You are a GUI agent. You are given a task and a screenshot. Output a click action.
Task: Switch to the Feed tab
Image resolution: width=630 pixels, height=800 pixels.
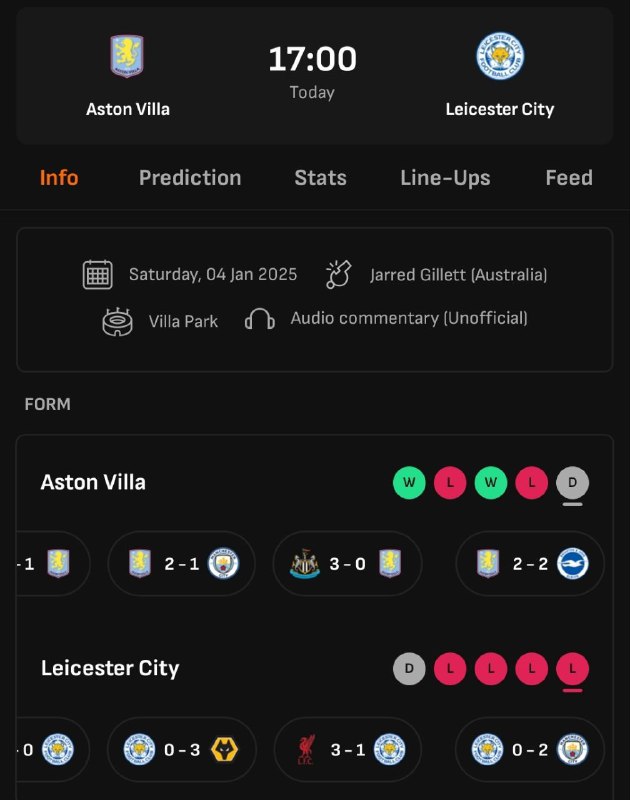point(569,178)
